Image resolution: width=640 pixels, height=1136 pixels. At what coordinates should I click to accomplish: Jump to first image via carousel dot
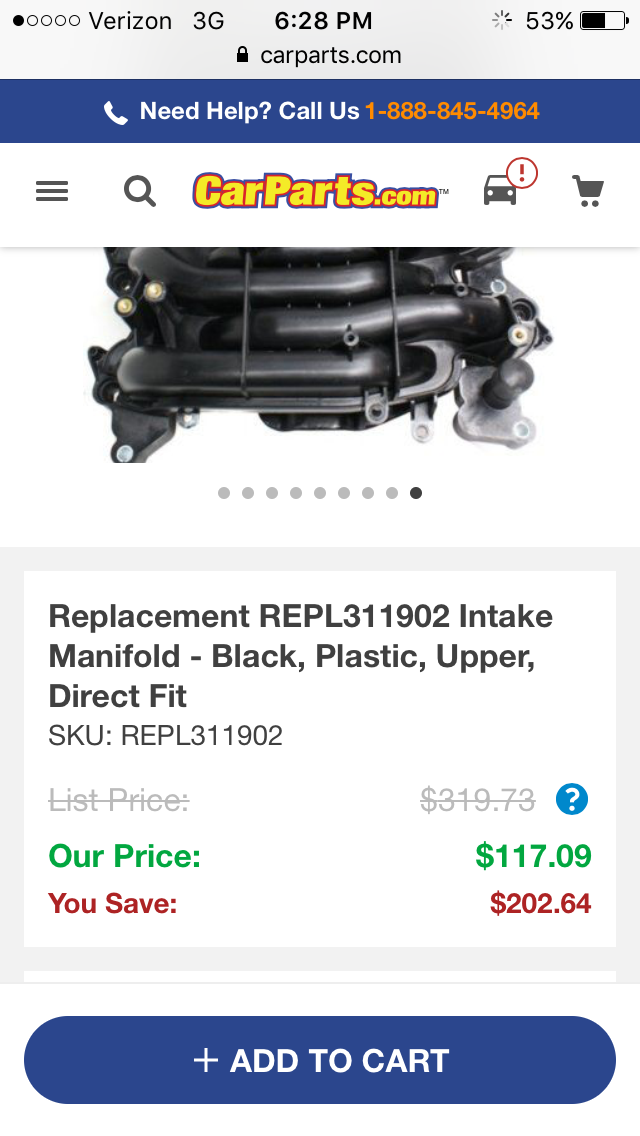(223, 493)
